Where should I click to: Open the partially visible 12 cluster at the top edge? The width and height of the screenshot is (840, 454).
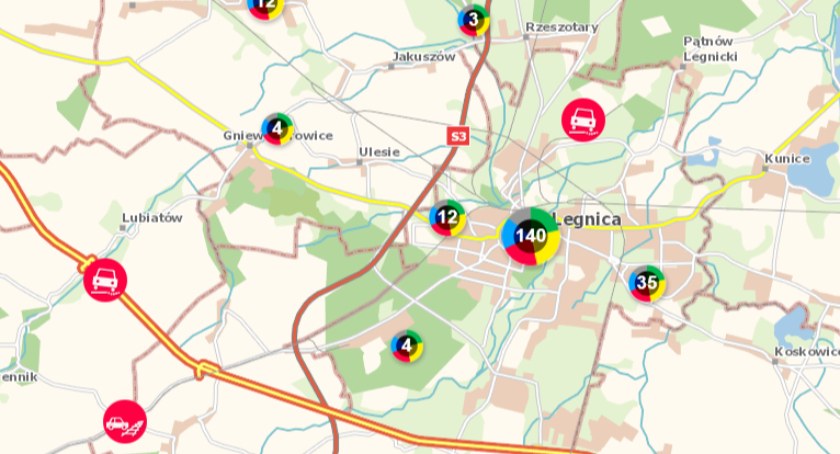click(265, 6)
